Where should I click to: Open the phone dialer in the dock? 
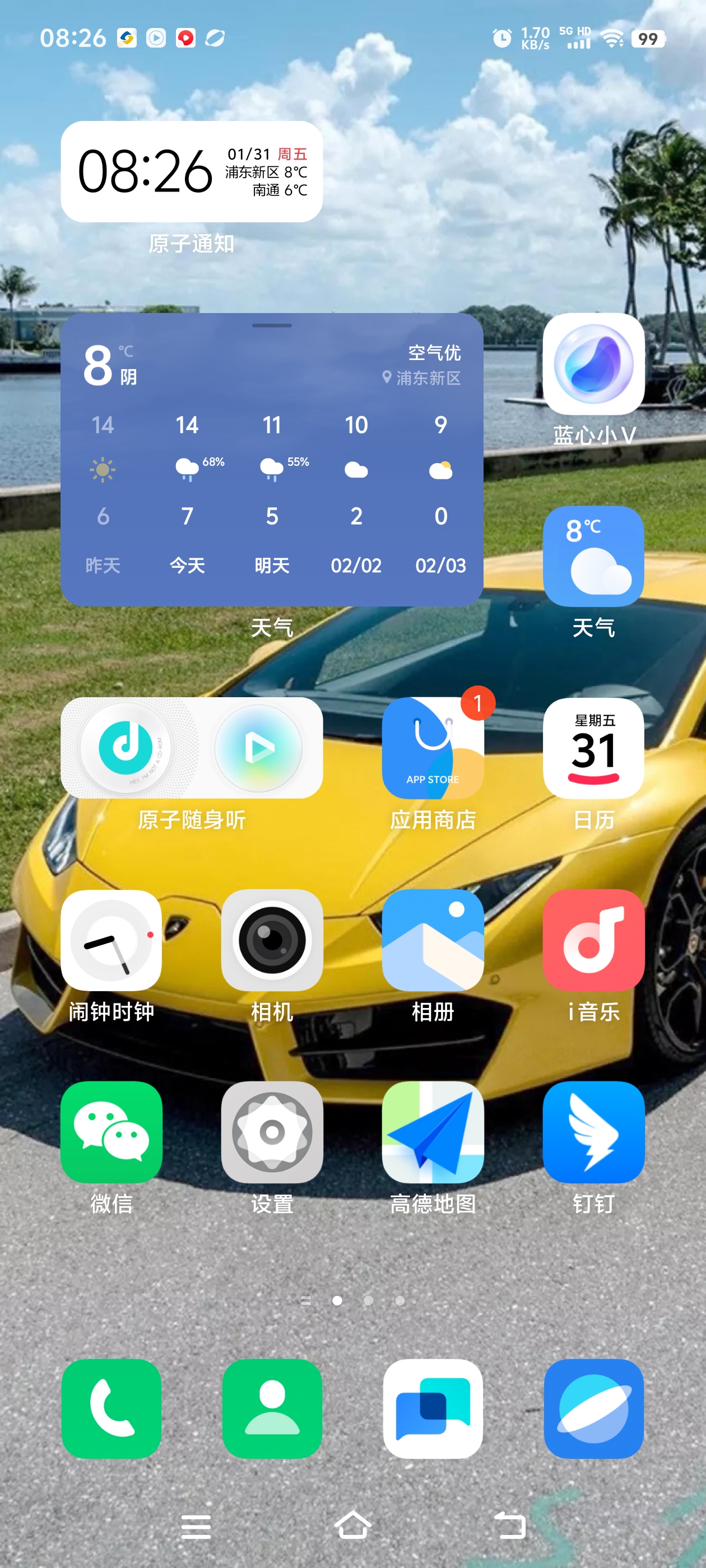pyautogui.click(x=112, y=1408)
